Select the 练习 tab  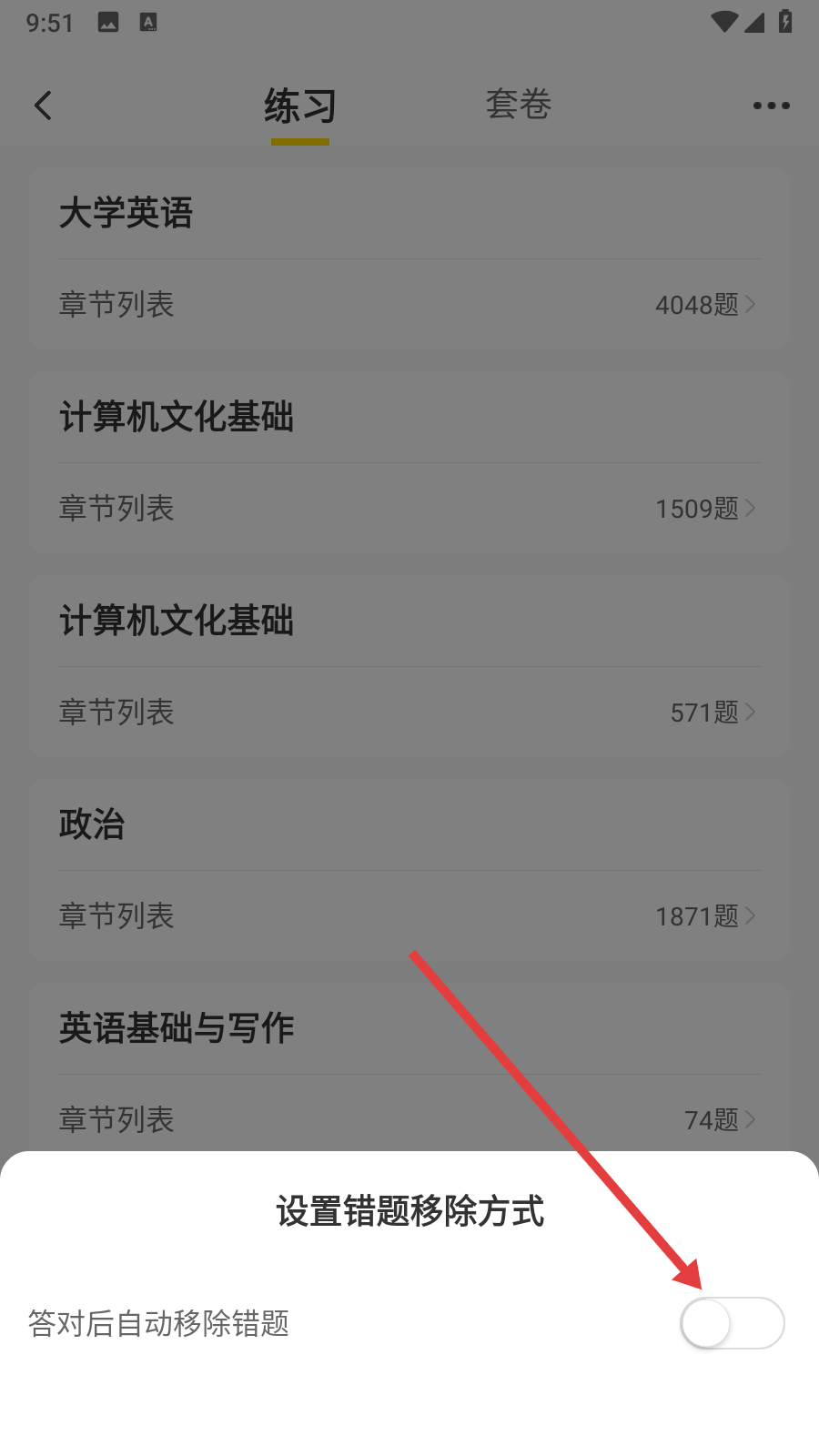(x=299, y=107)
